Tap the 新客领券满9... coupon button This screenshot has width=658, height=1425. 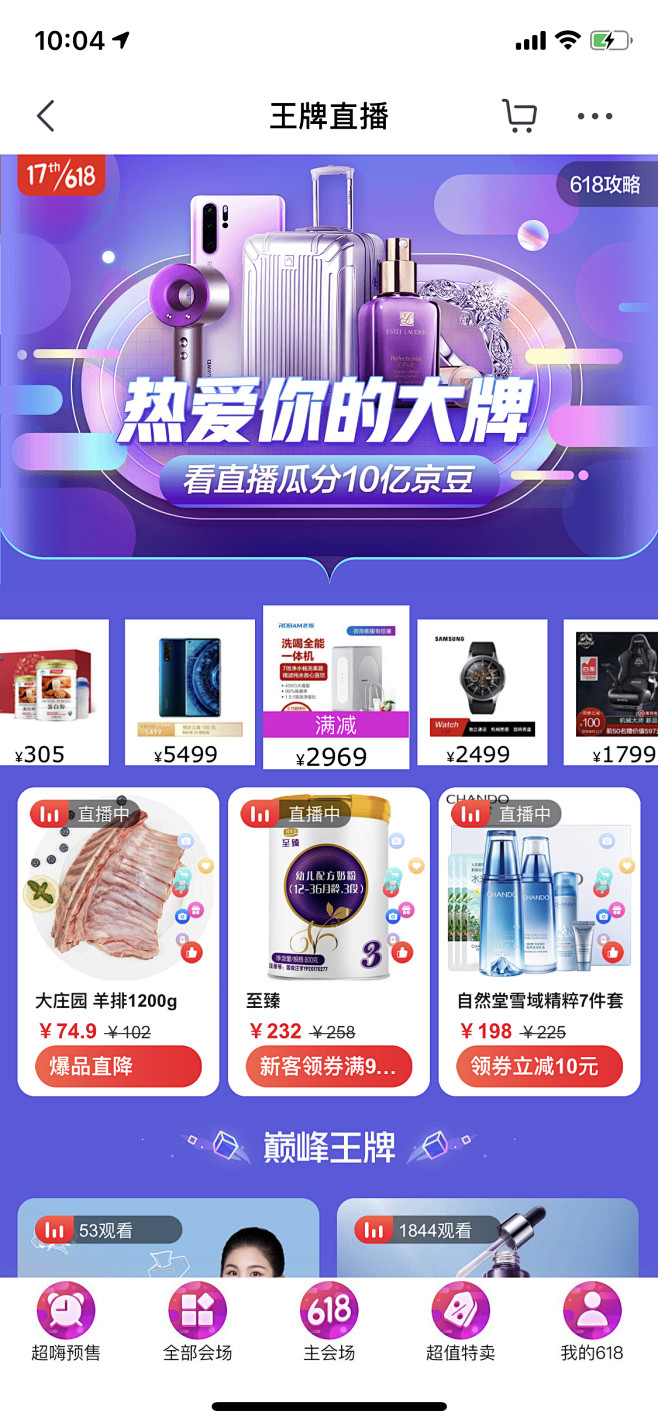coord(329,1066)
